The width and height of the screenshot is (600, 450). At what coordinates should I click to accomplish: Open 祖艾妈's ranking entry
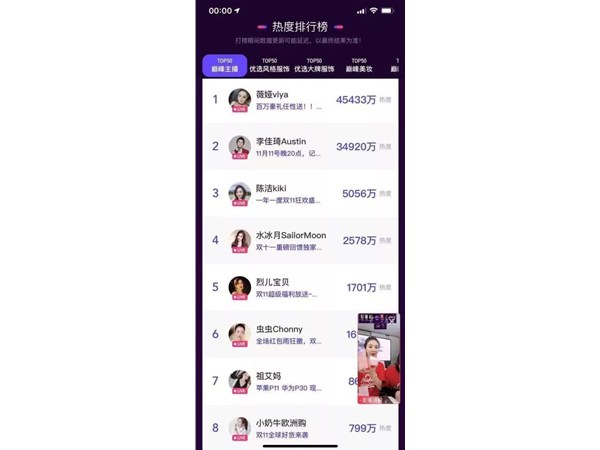click(x=290, y=381)
